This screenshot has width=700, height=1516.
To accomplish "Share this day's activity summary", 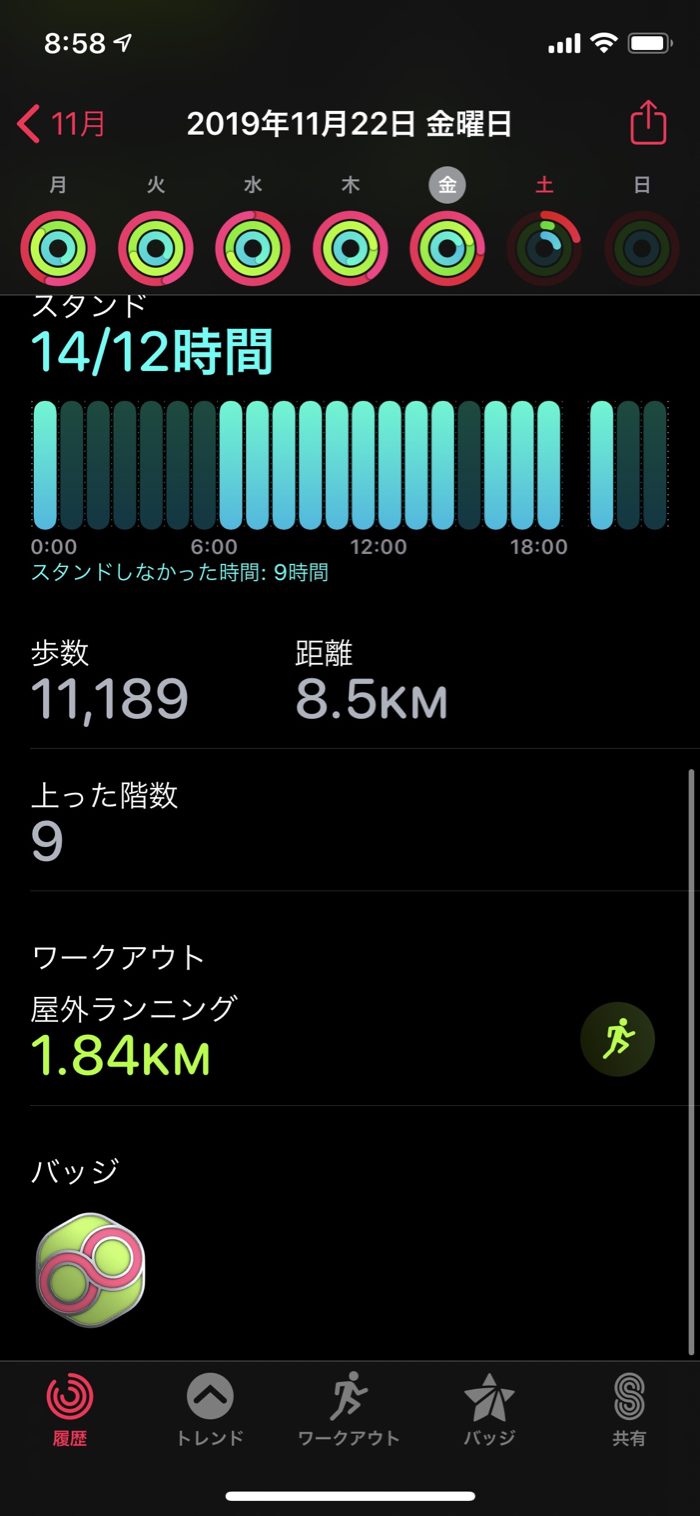I will pos(648,123).
